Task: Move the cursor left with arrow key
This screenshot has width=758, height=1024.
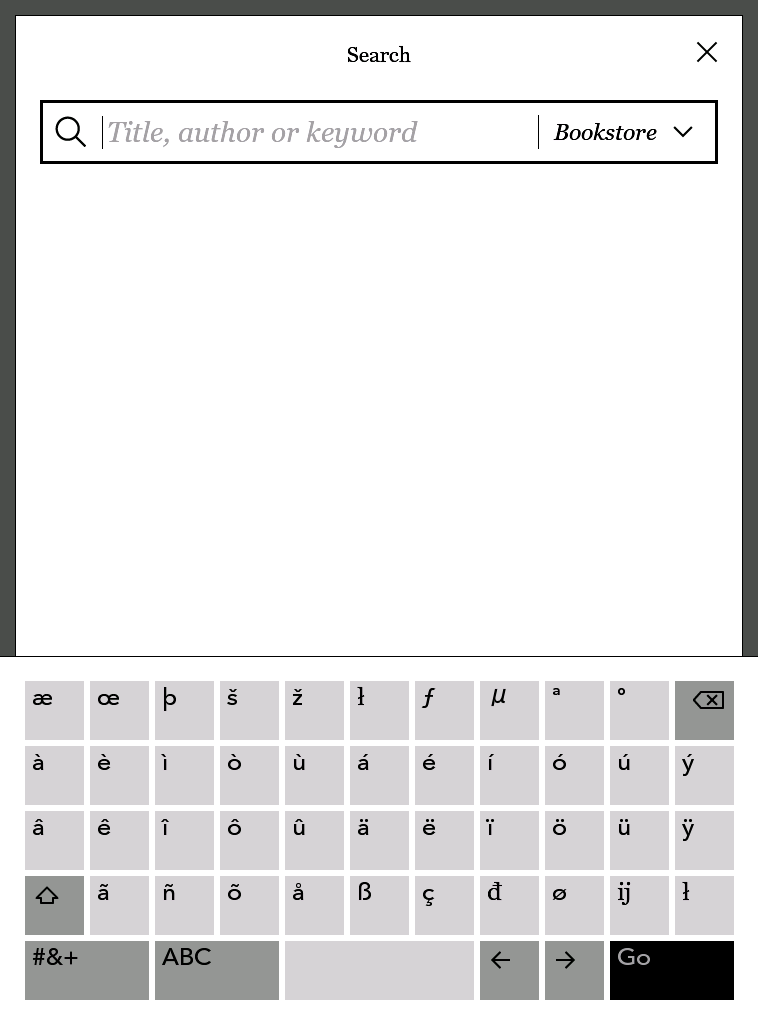Action: 509,969
